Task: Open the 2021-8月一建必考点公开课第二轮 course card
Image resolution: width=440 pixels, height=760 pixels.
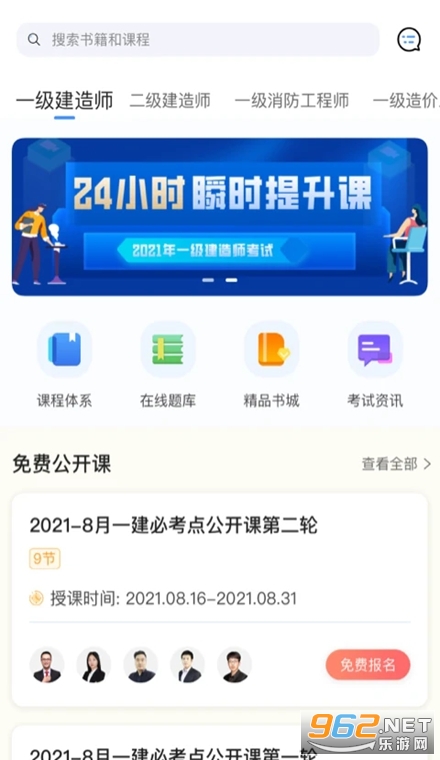Action: [220, 600]
